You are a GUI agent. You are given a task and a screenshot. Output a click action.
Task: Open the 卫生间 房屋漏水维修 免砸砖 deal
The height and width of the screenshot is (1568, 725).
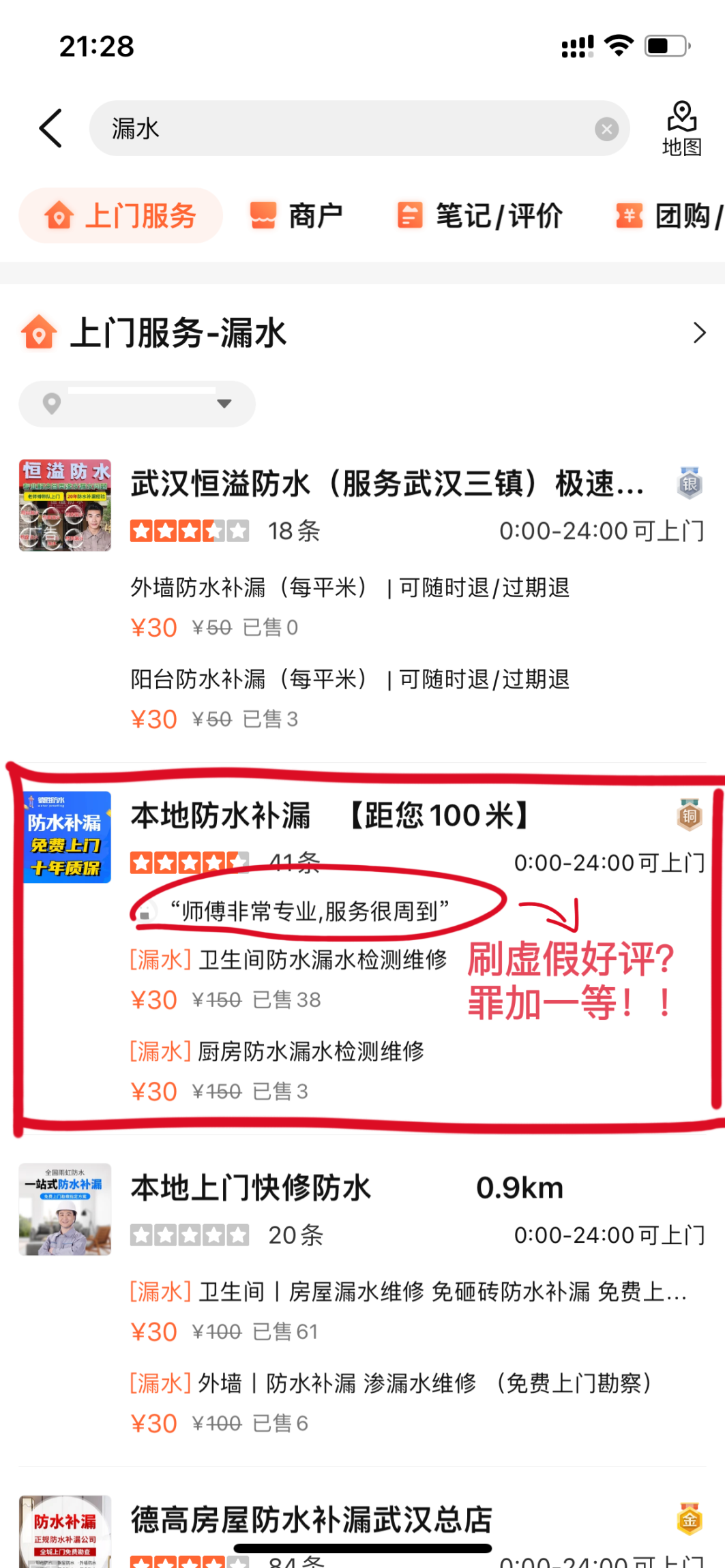coord(408,1292)
